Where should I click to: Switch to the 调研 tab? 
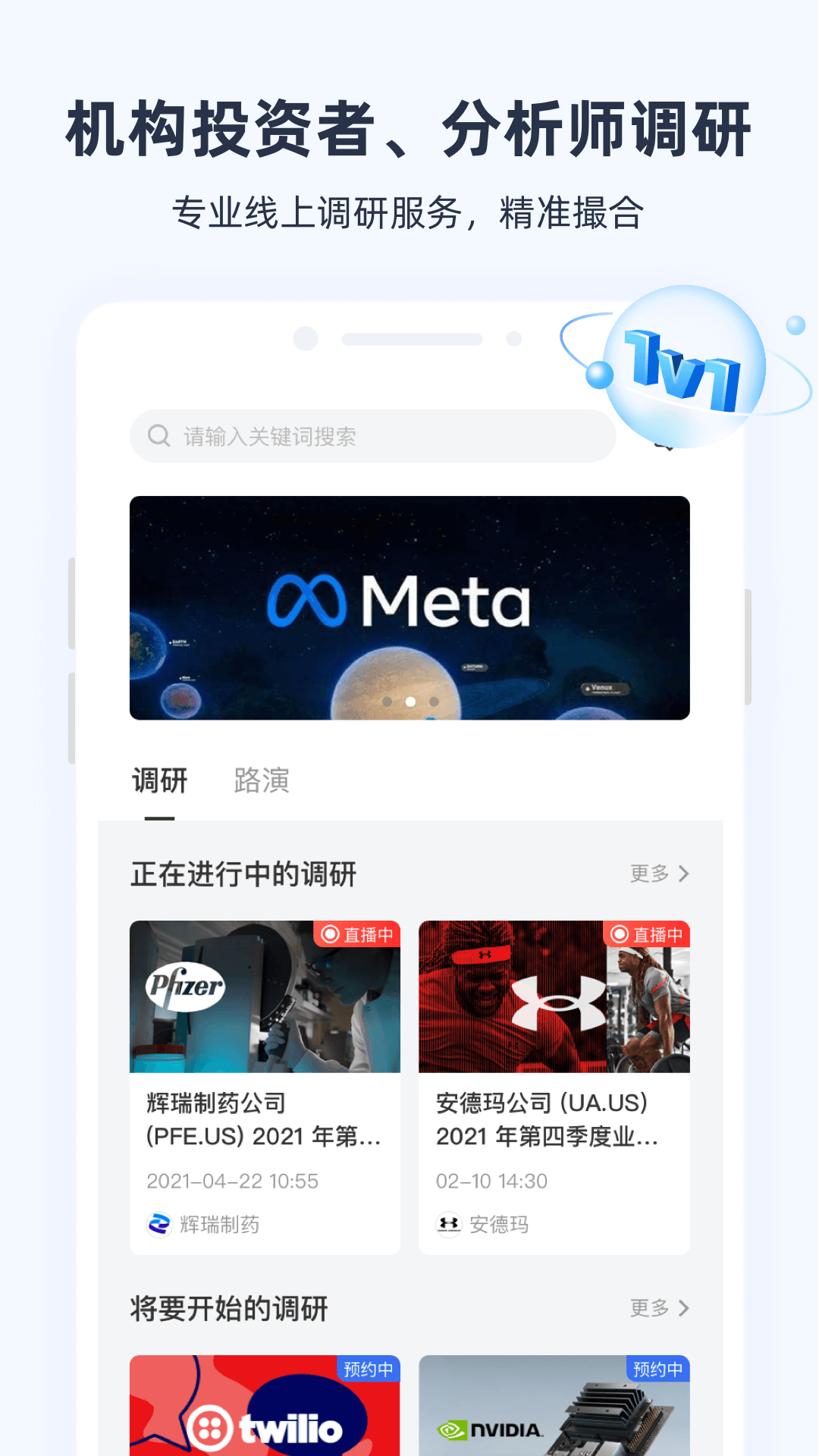(159, 781)
